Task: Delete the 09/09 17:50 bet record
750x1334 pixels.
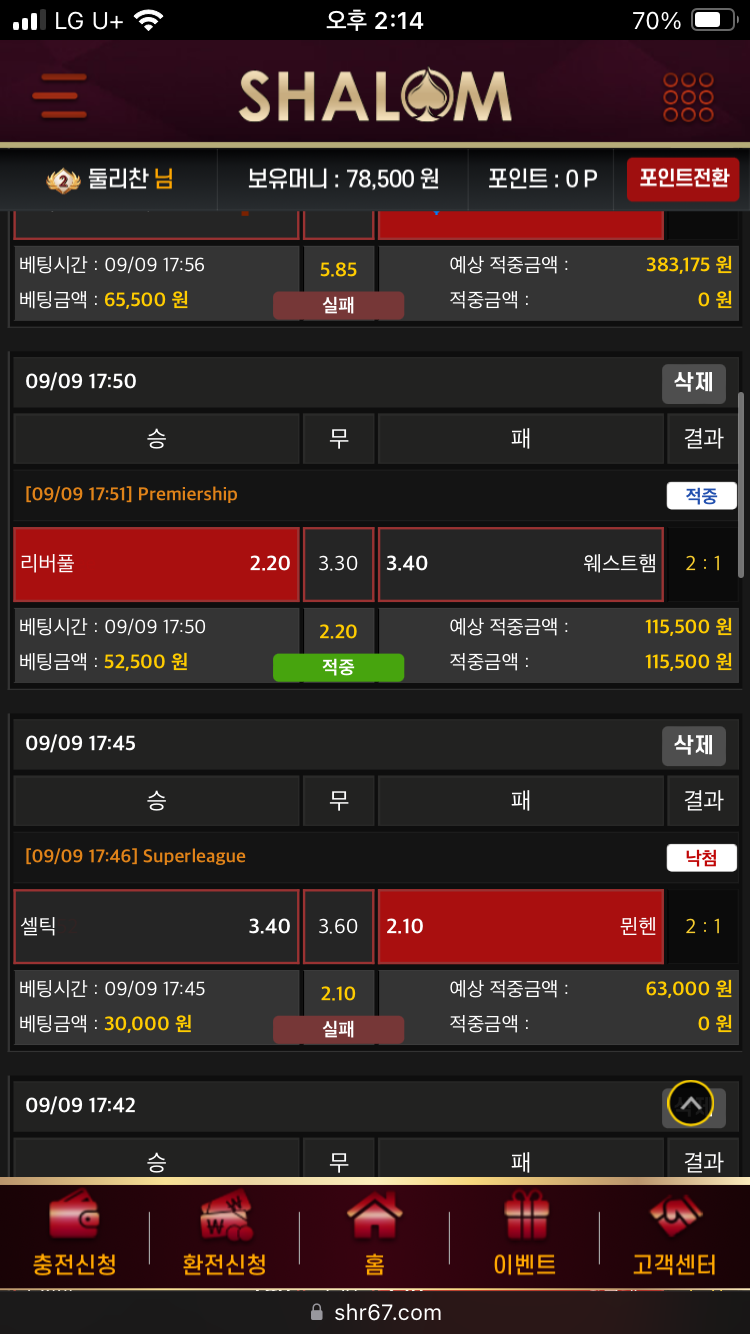Action: 693,383
